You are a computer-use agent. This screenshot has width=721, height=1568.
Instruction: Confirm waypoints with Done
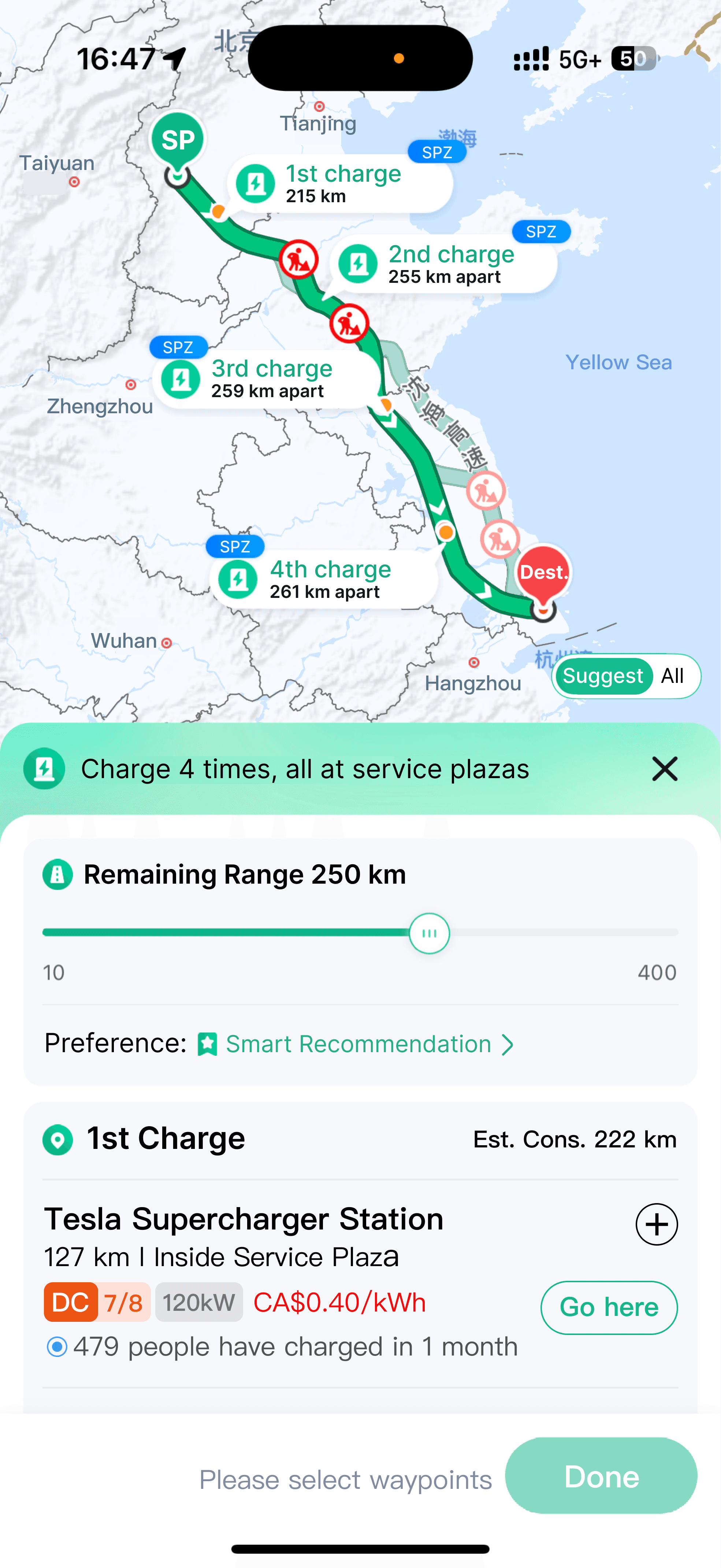[601, 1475]
